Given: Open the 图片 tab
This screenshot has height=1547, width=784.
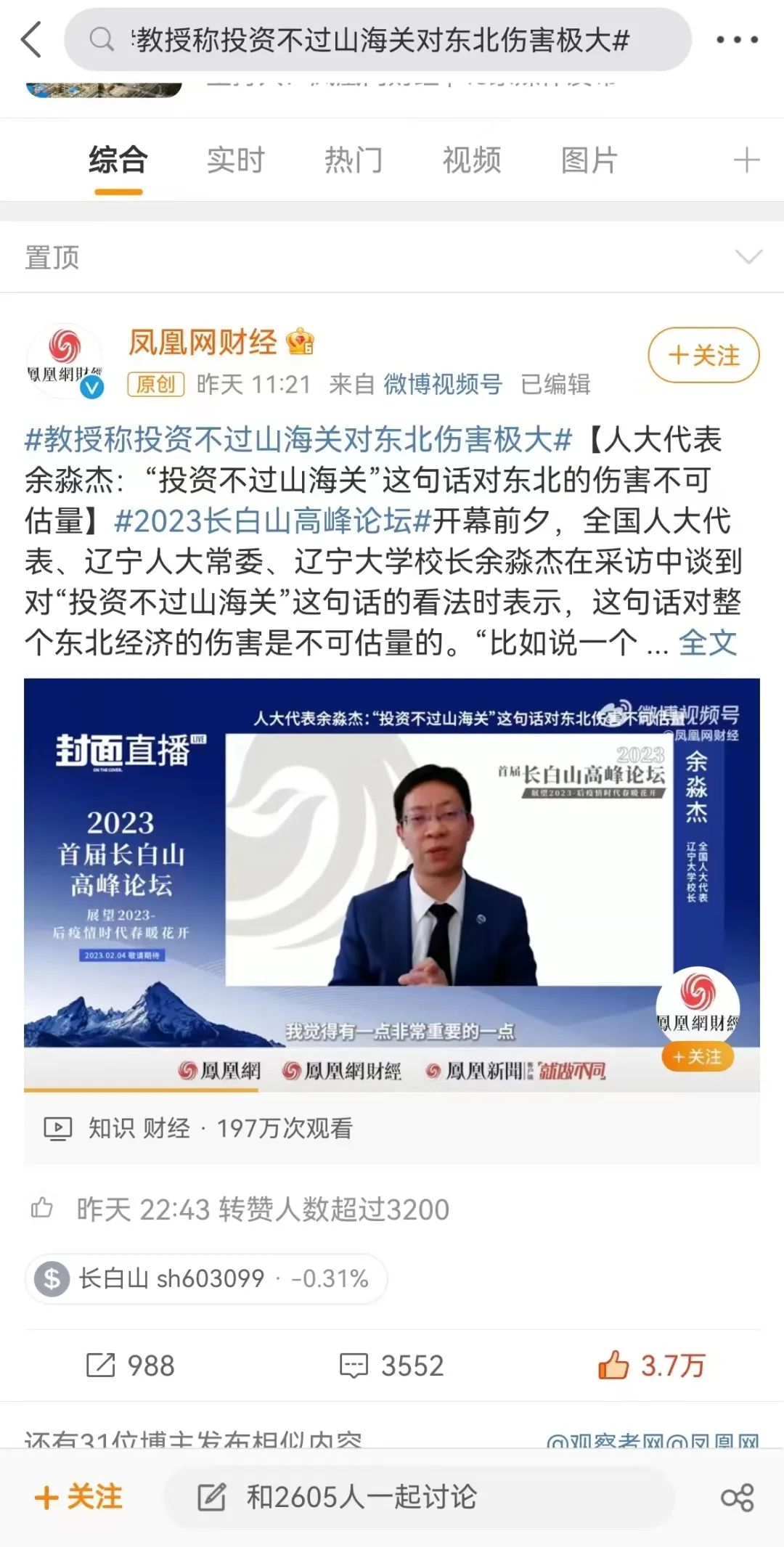Looking at the screenshot, I should (x=589, y=160).
